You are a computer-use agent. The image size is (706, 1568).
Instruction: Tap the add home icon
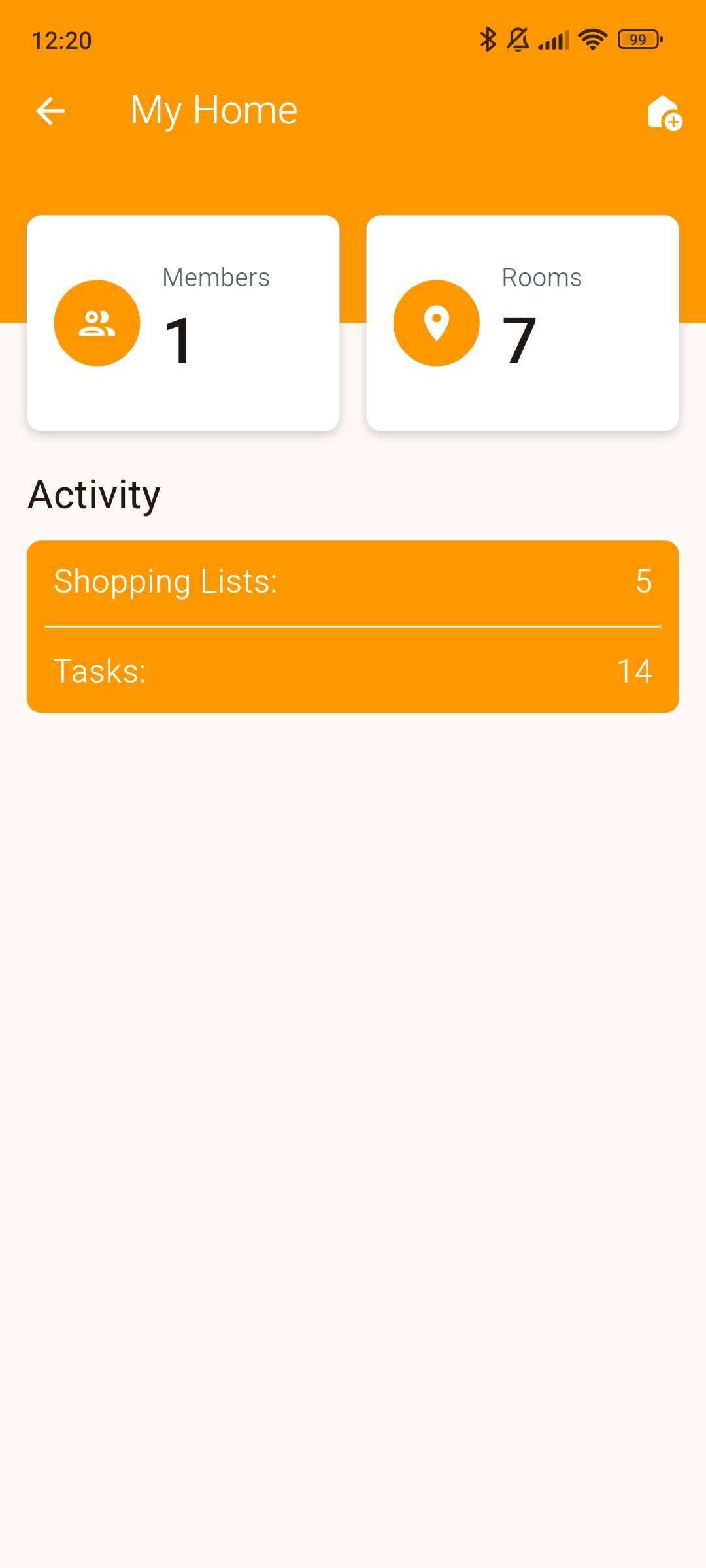tap(664, 112)
